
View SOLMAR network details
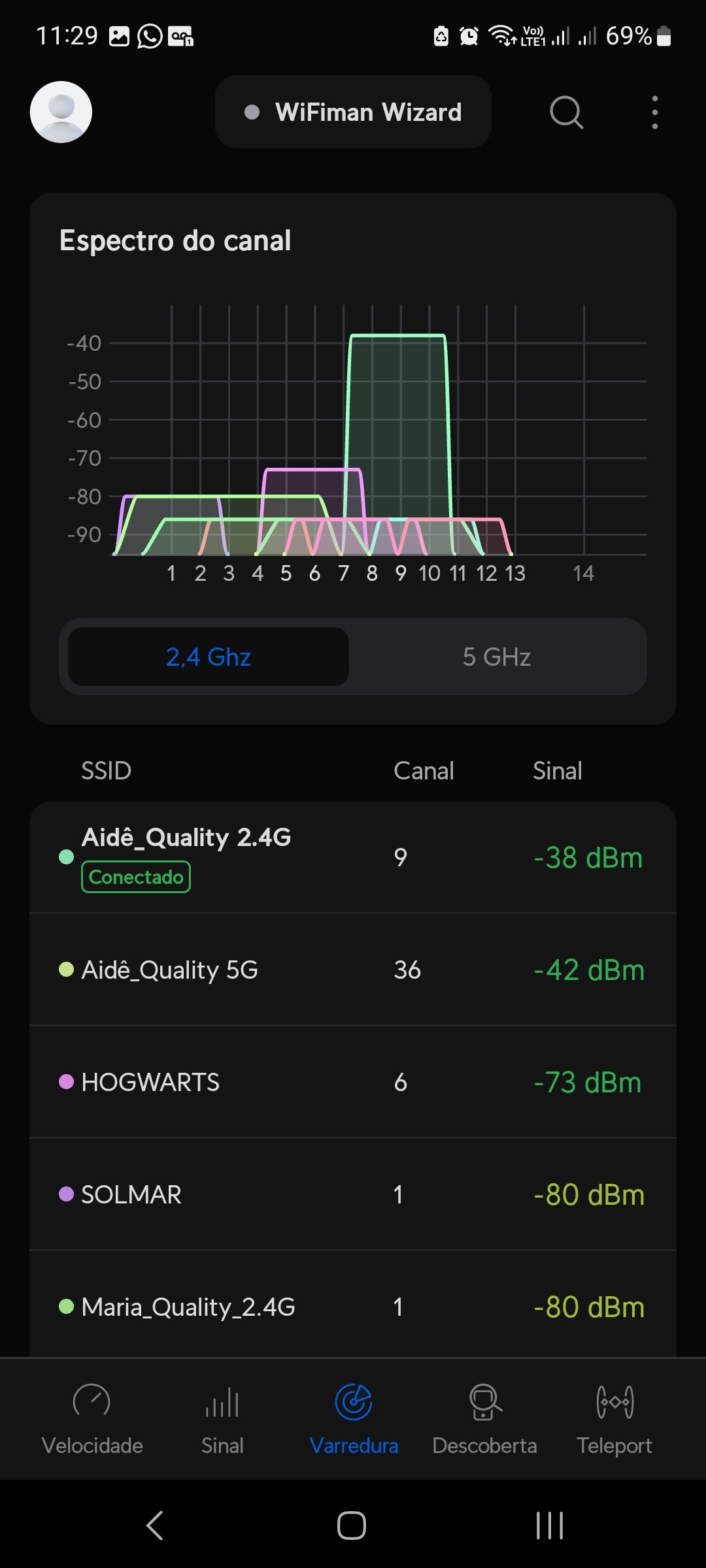tap(353, 1194)
